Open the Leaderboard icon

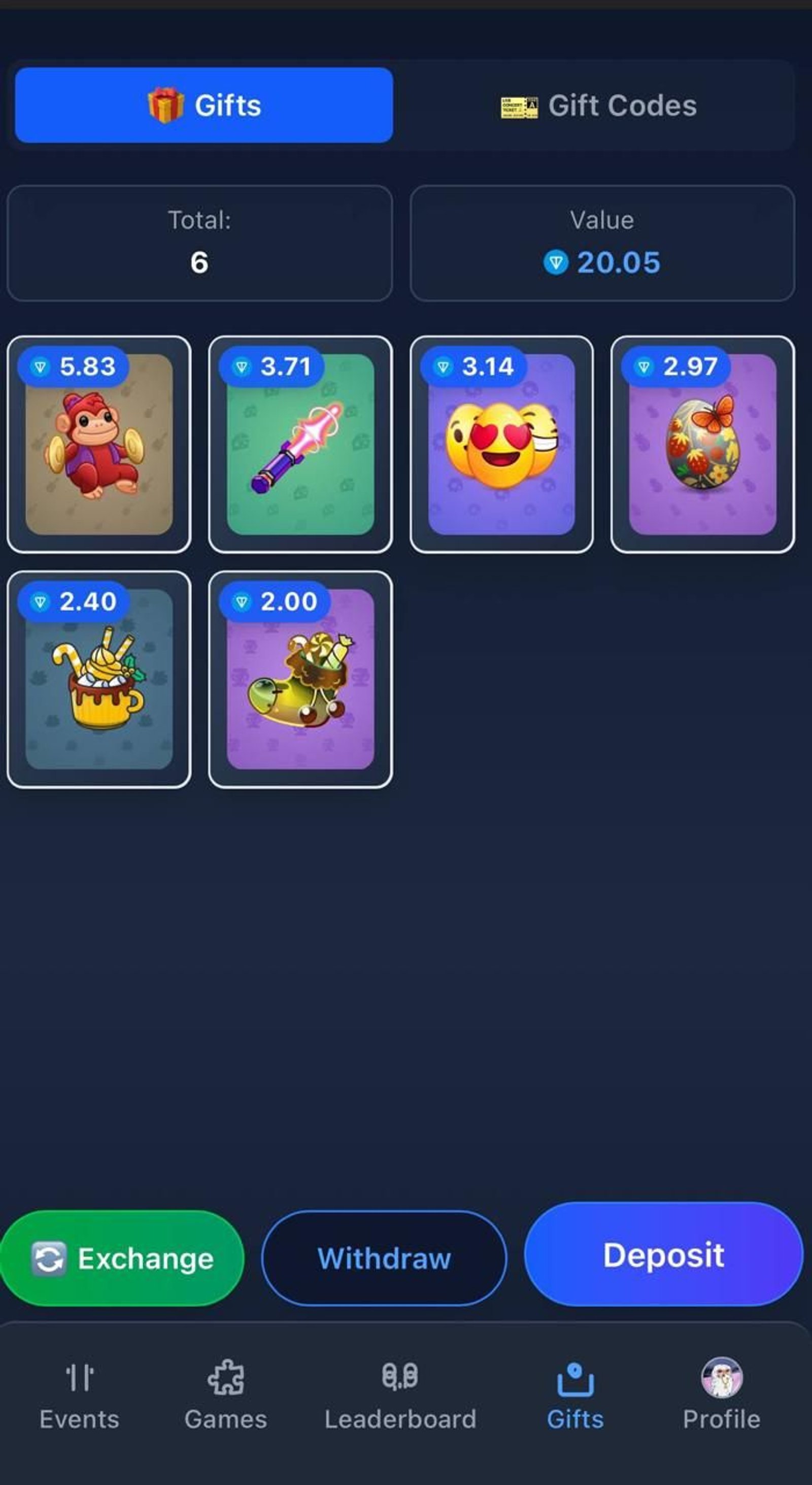coord(400,1376)
